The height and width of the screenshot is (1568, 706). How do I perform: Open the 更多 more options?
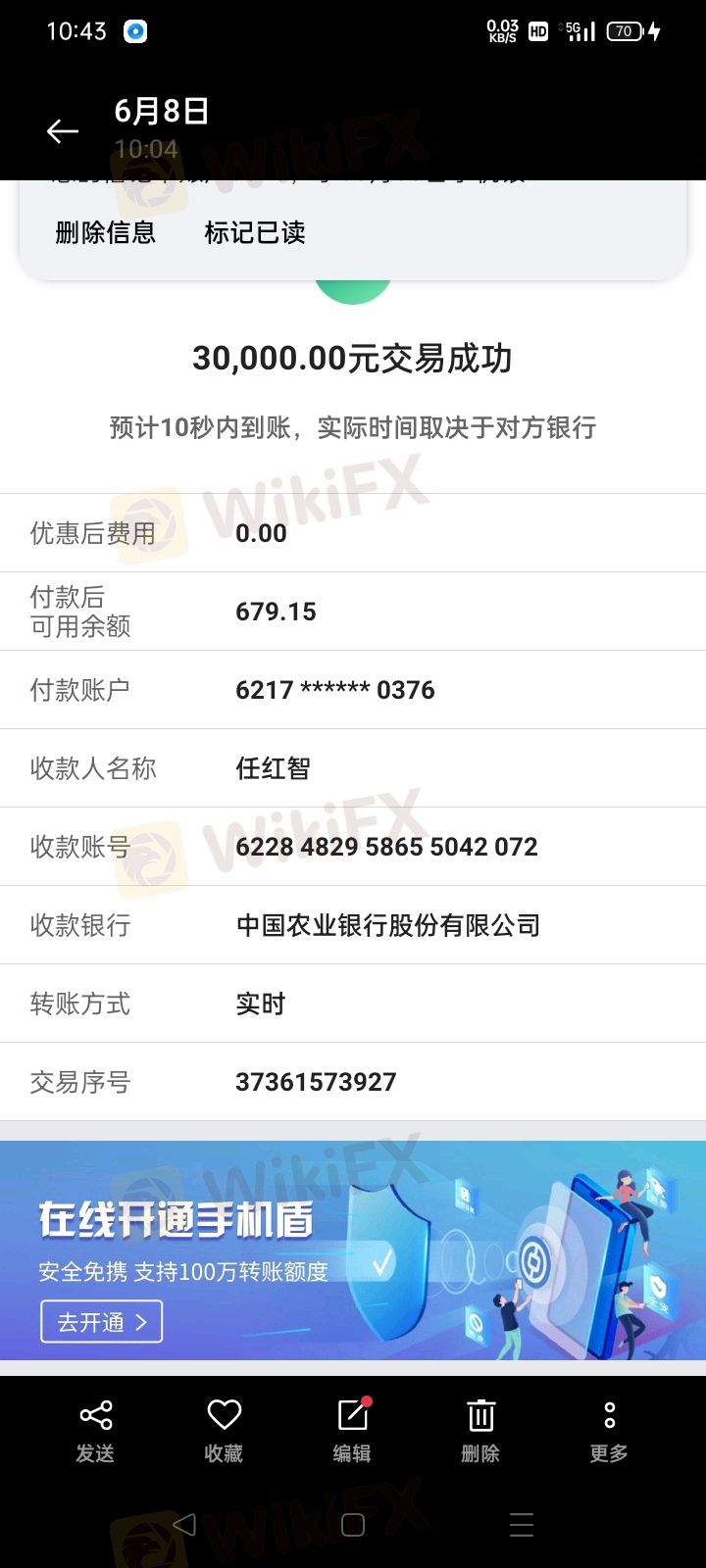coord(609,1432)
